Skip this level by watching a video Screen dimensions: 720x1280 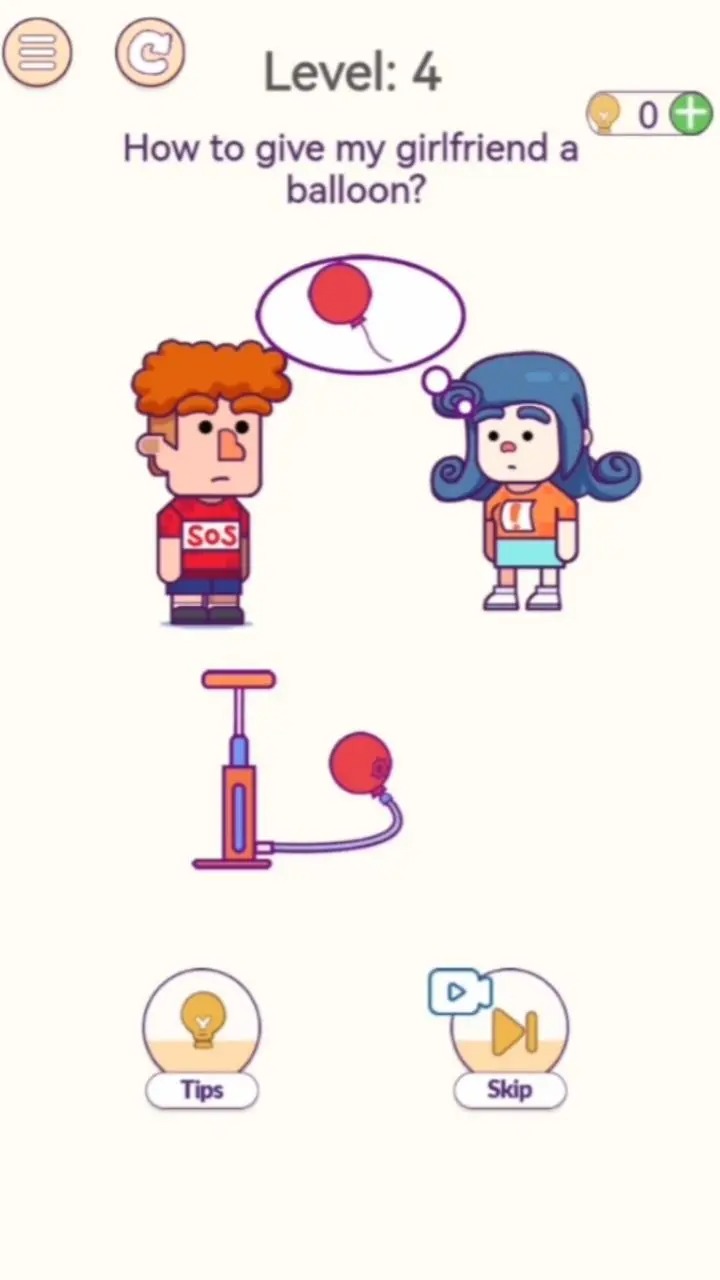[510, 1035]
